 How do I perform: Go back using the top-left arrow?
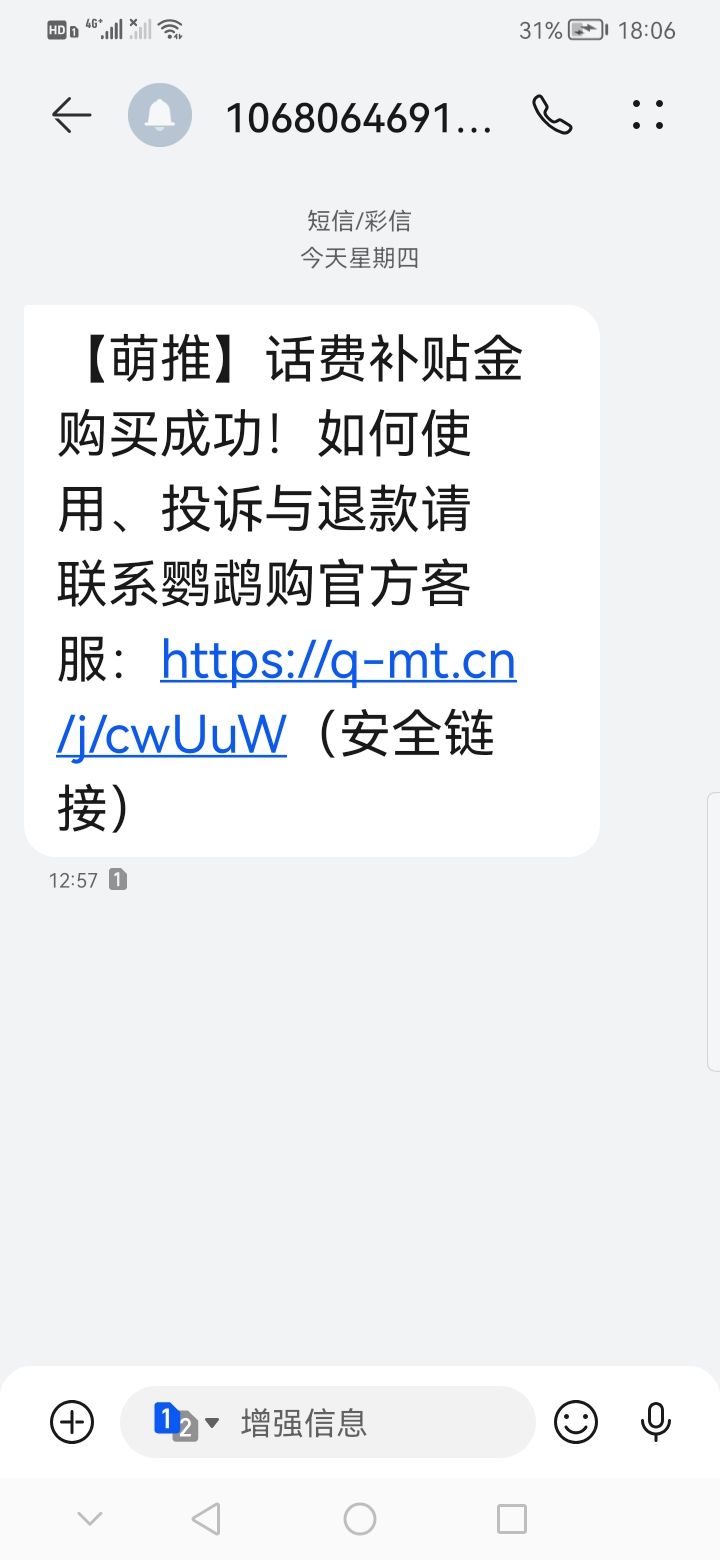pyautogui.click(x=71, y=116)
